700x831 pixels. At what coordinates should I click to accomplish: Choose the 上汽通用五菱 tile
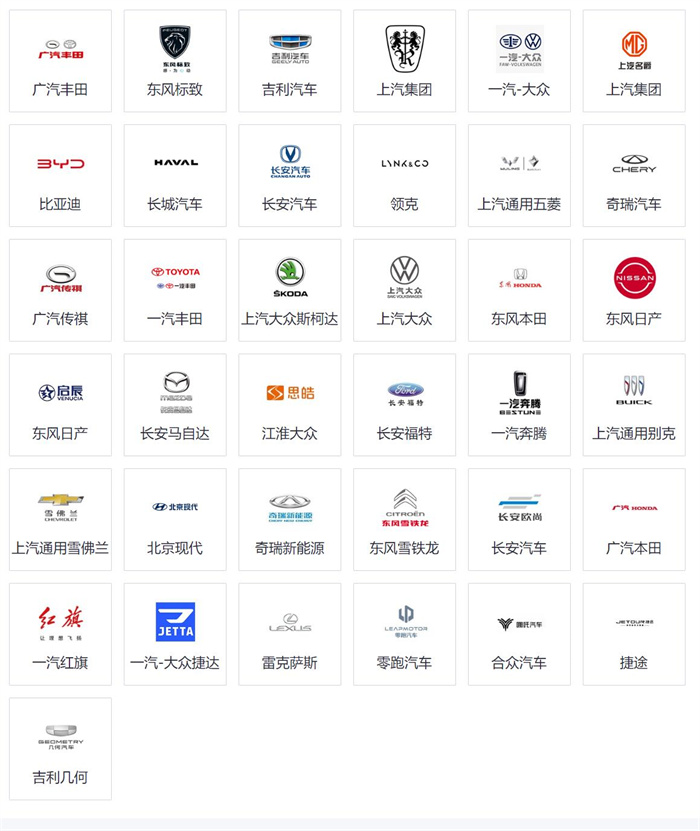(519, 176)
